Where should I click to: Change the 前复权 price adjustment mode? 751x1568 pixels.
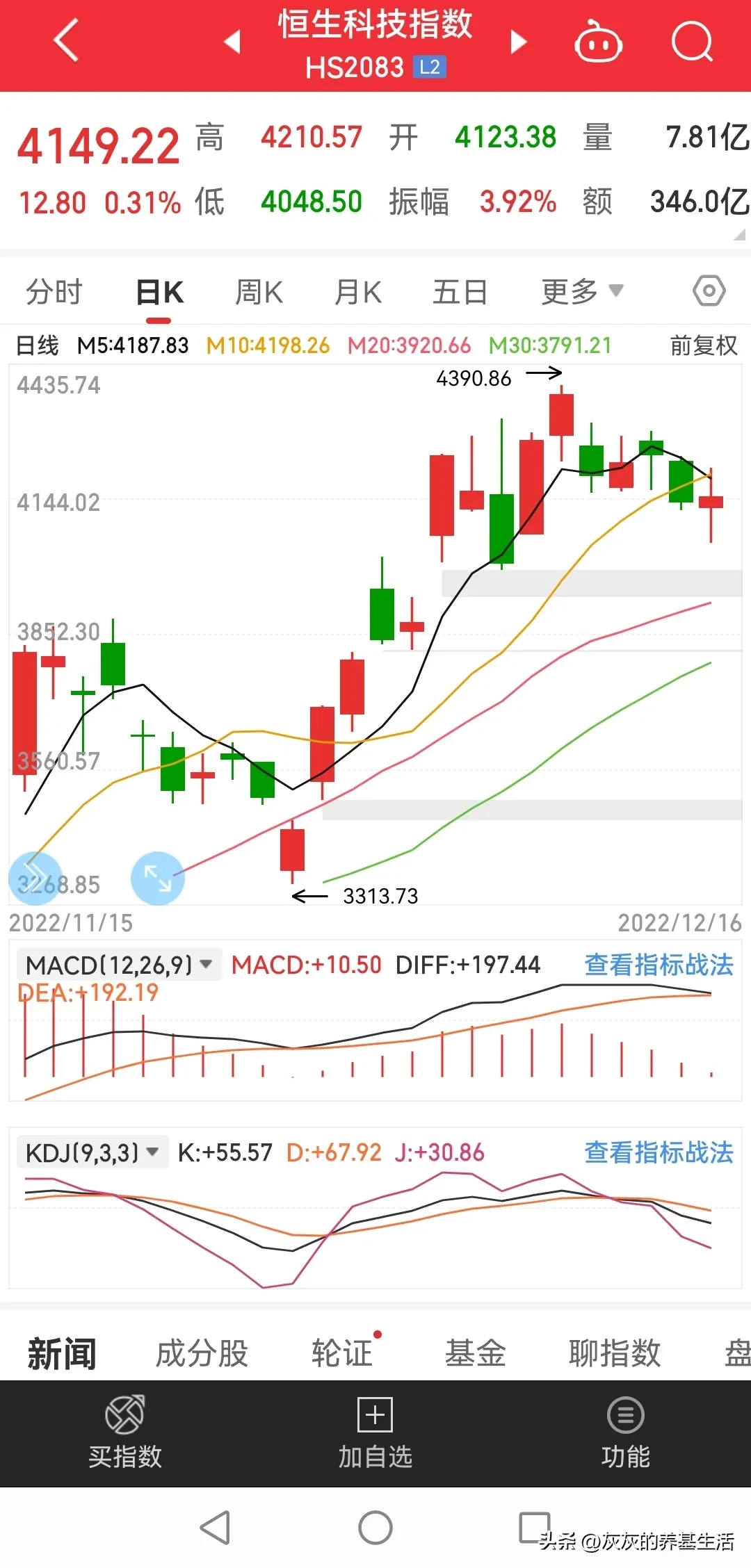point(703,345)
